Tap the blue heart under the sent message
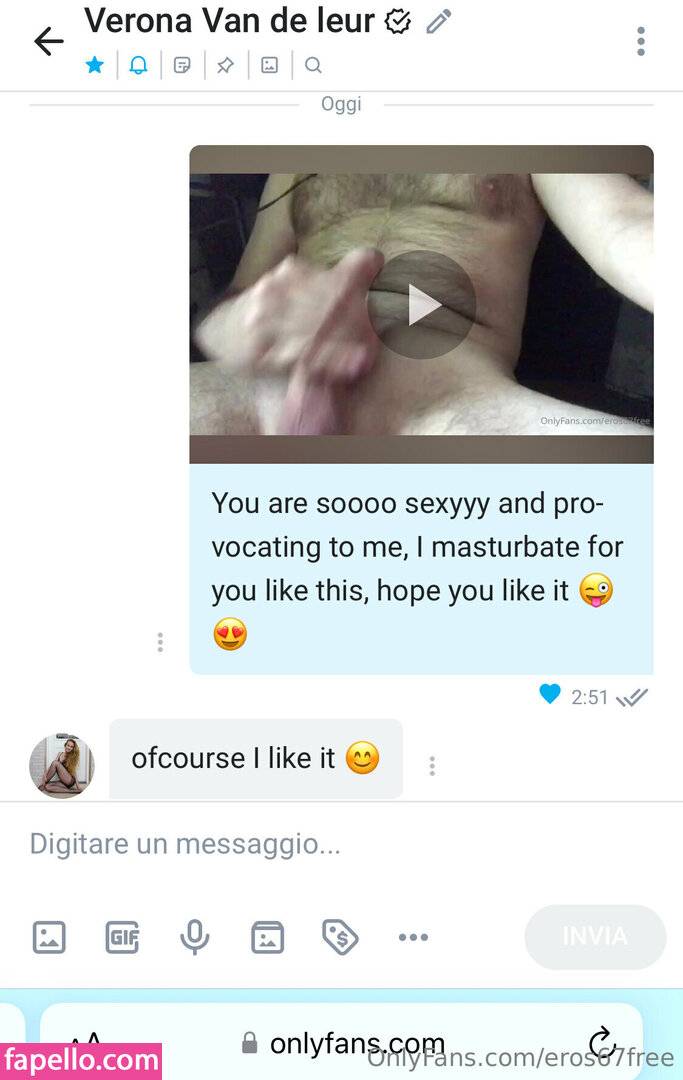The image size is (683, 1080). [x=549, y=694]
